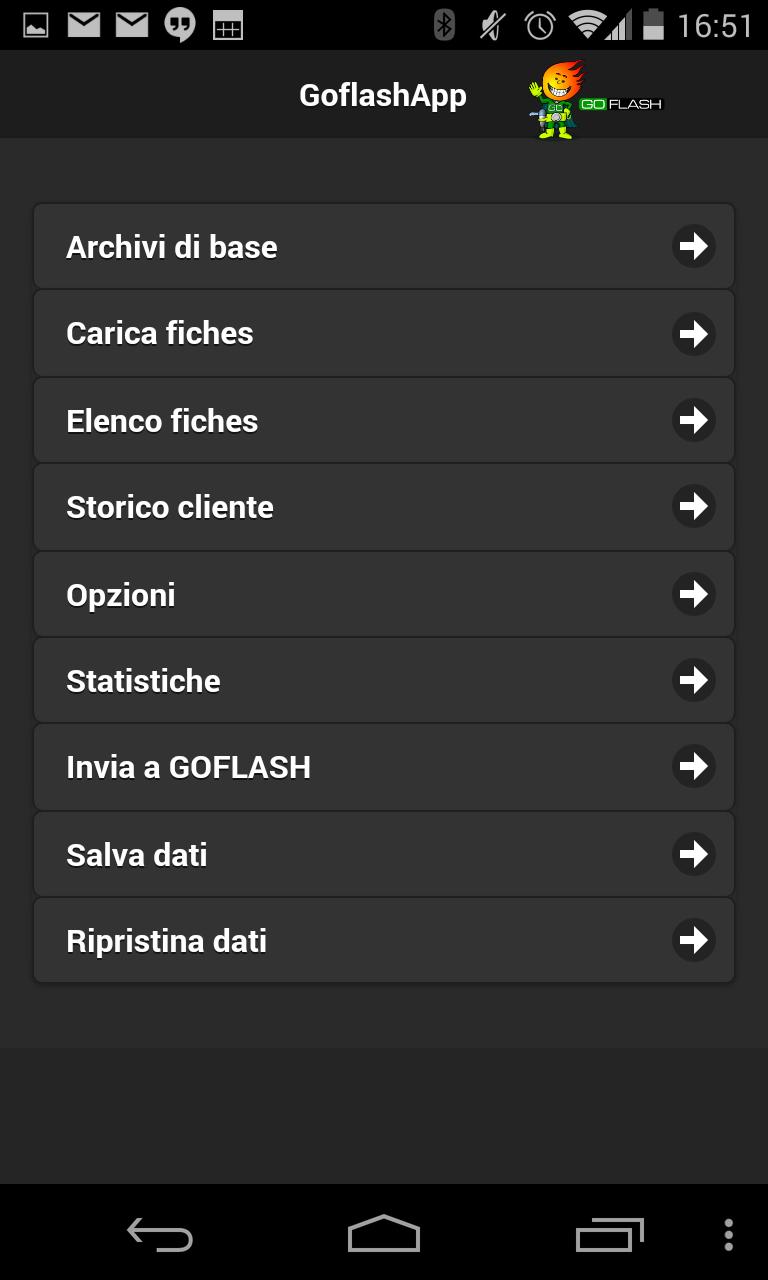
Task: Open the Opzioni menu item
Action: pyautogui.click(x=384, y=594)
